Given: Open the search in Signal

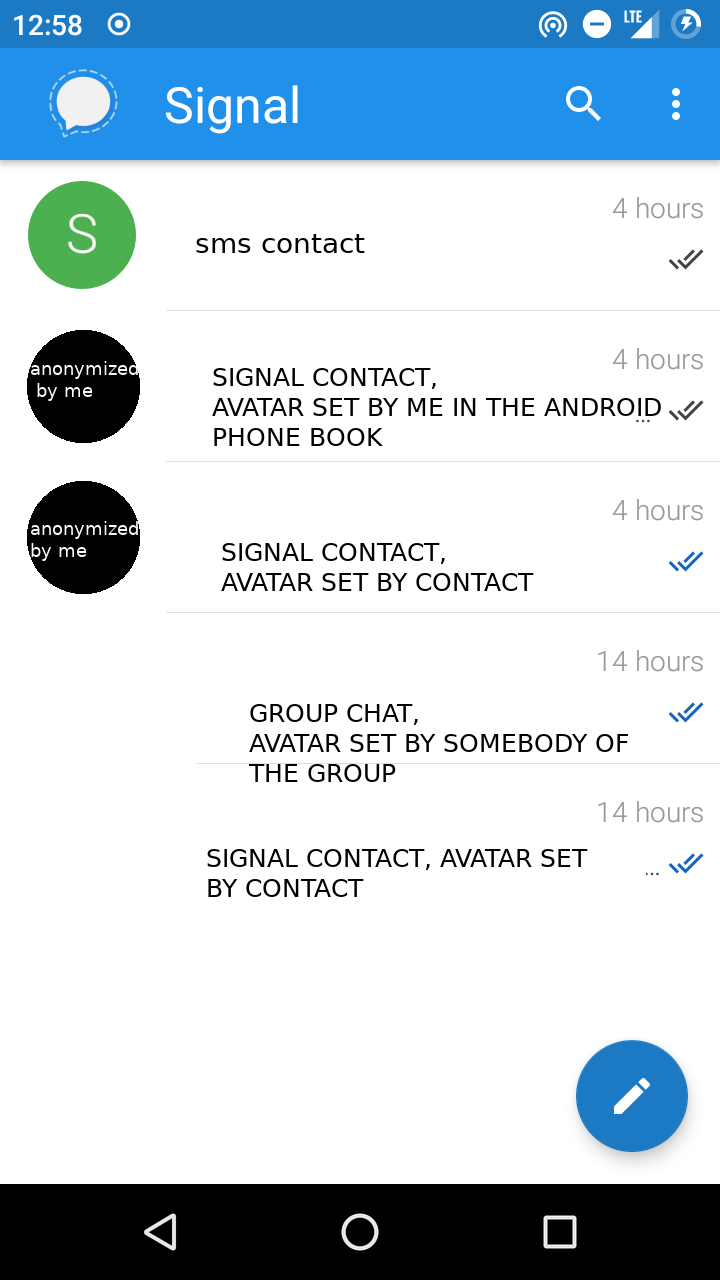Looking at the screenshot, I should click(583, 103).
